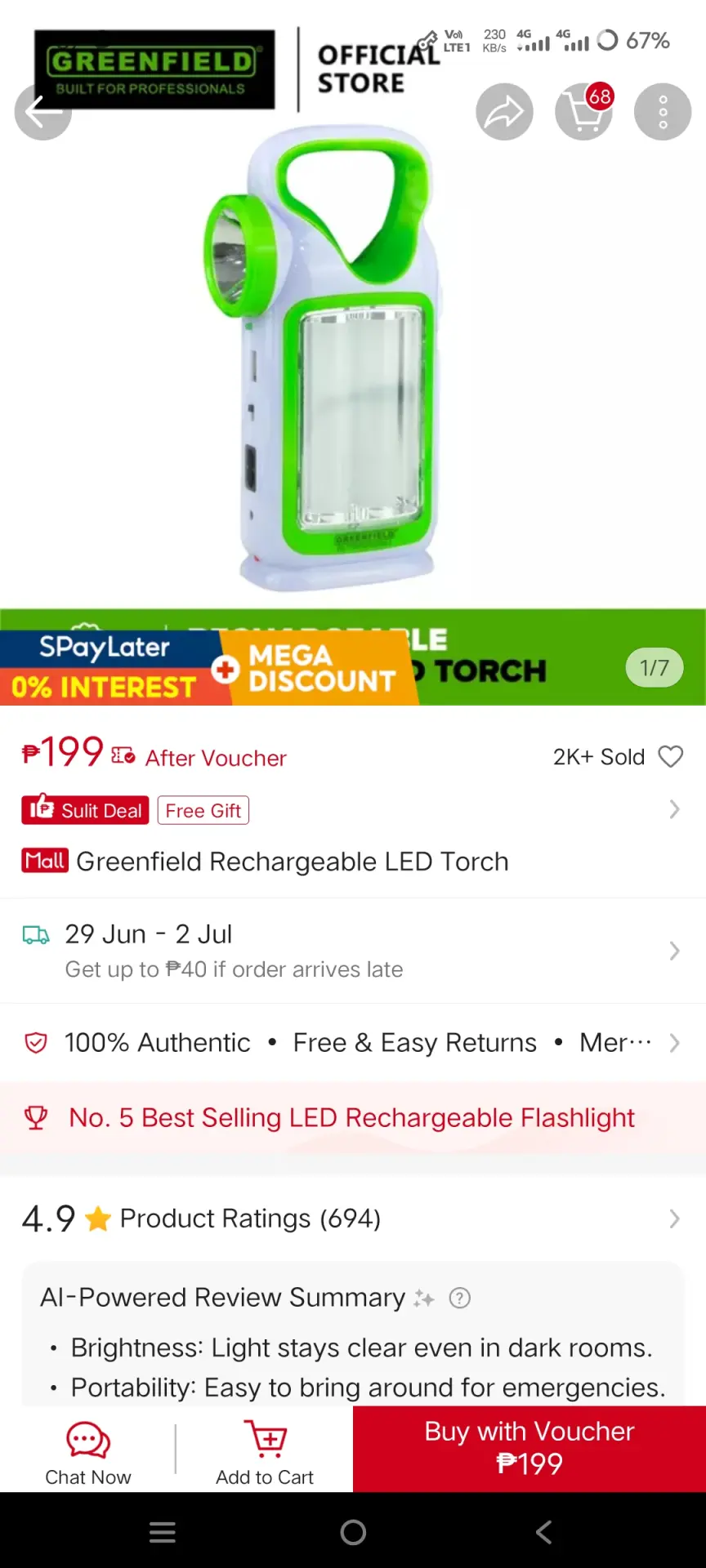Tap the system home button
This screenshot has width=706, height=1568.
pos(353,1532)
